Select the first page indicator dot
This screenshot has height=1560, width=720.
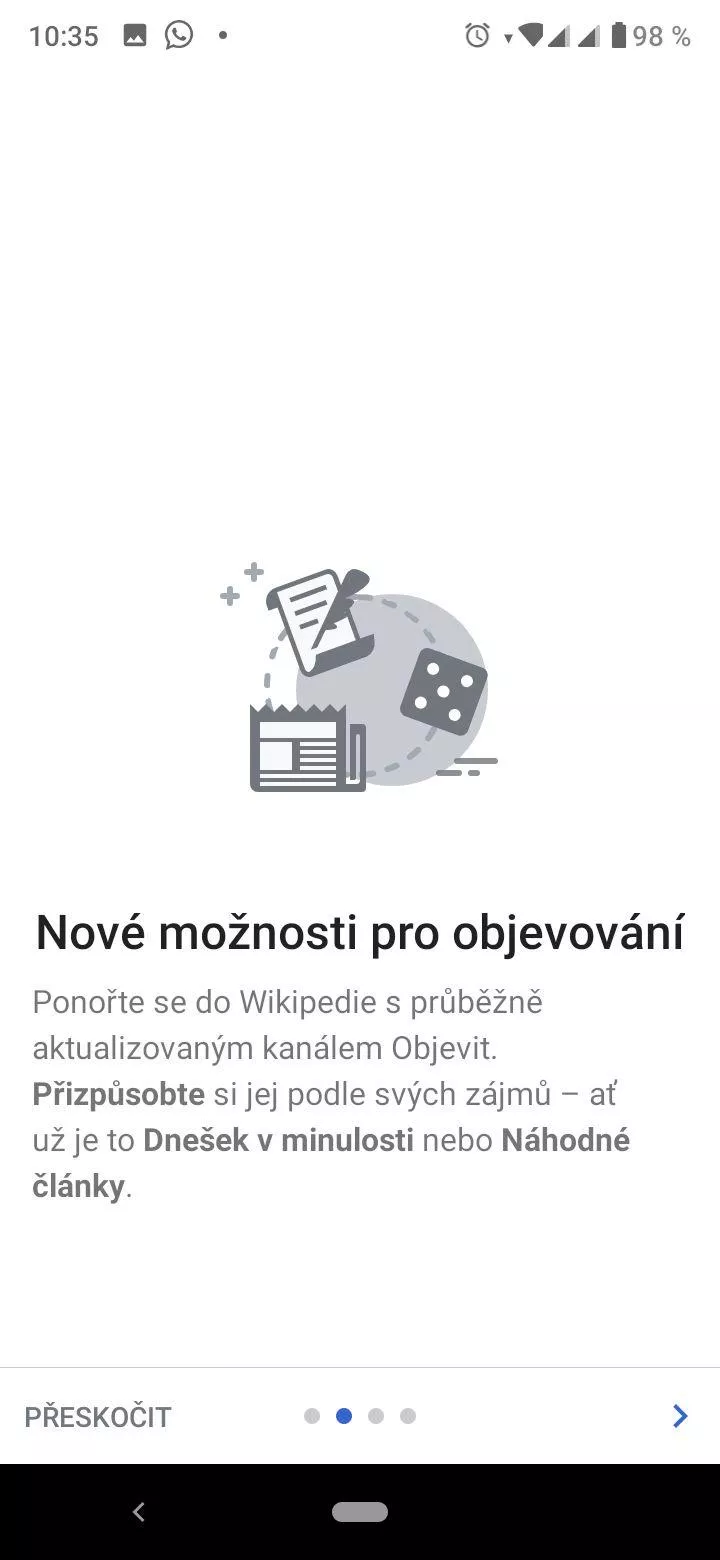click(x=312, y=1416)
